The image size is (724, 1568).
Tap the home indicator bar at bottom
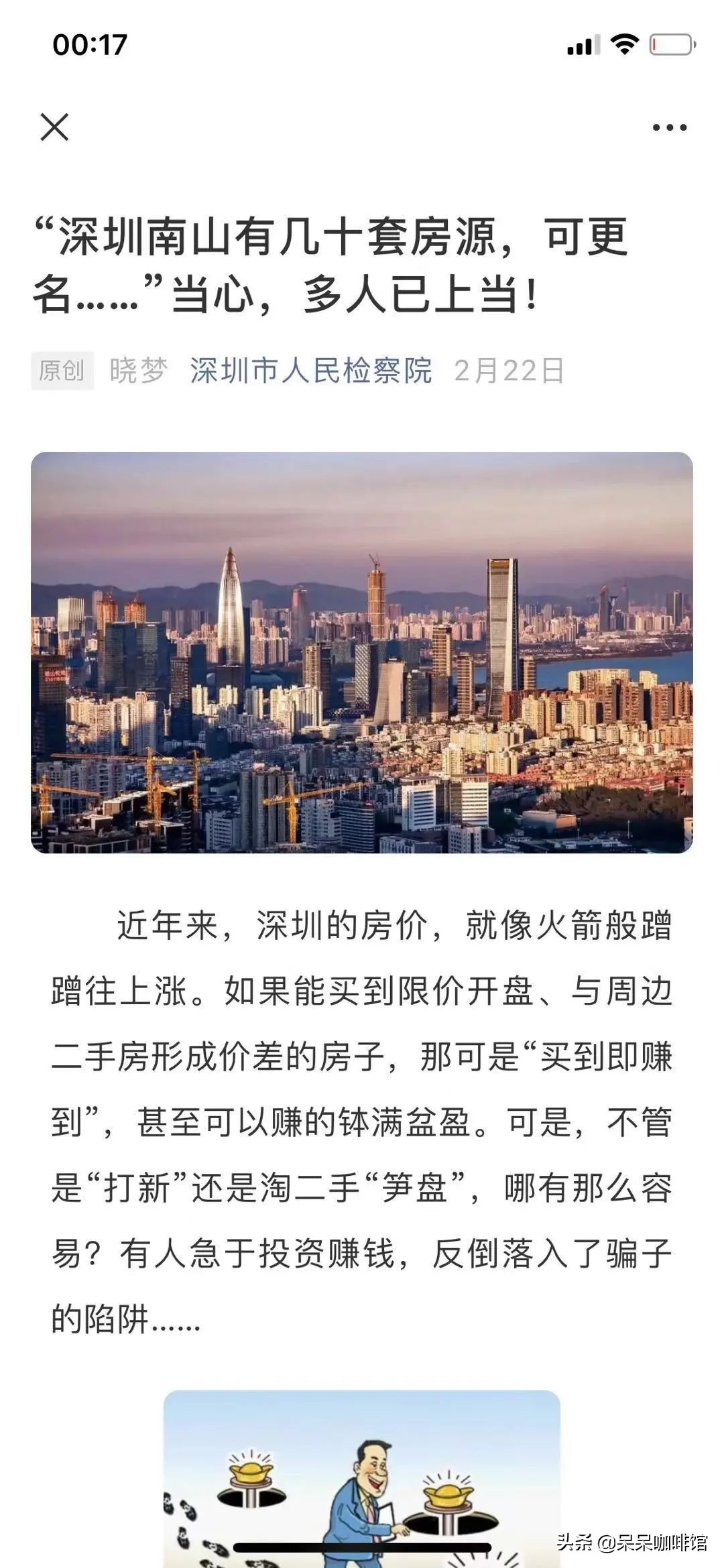(x=362, y=1547)
